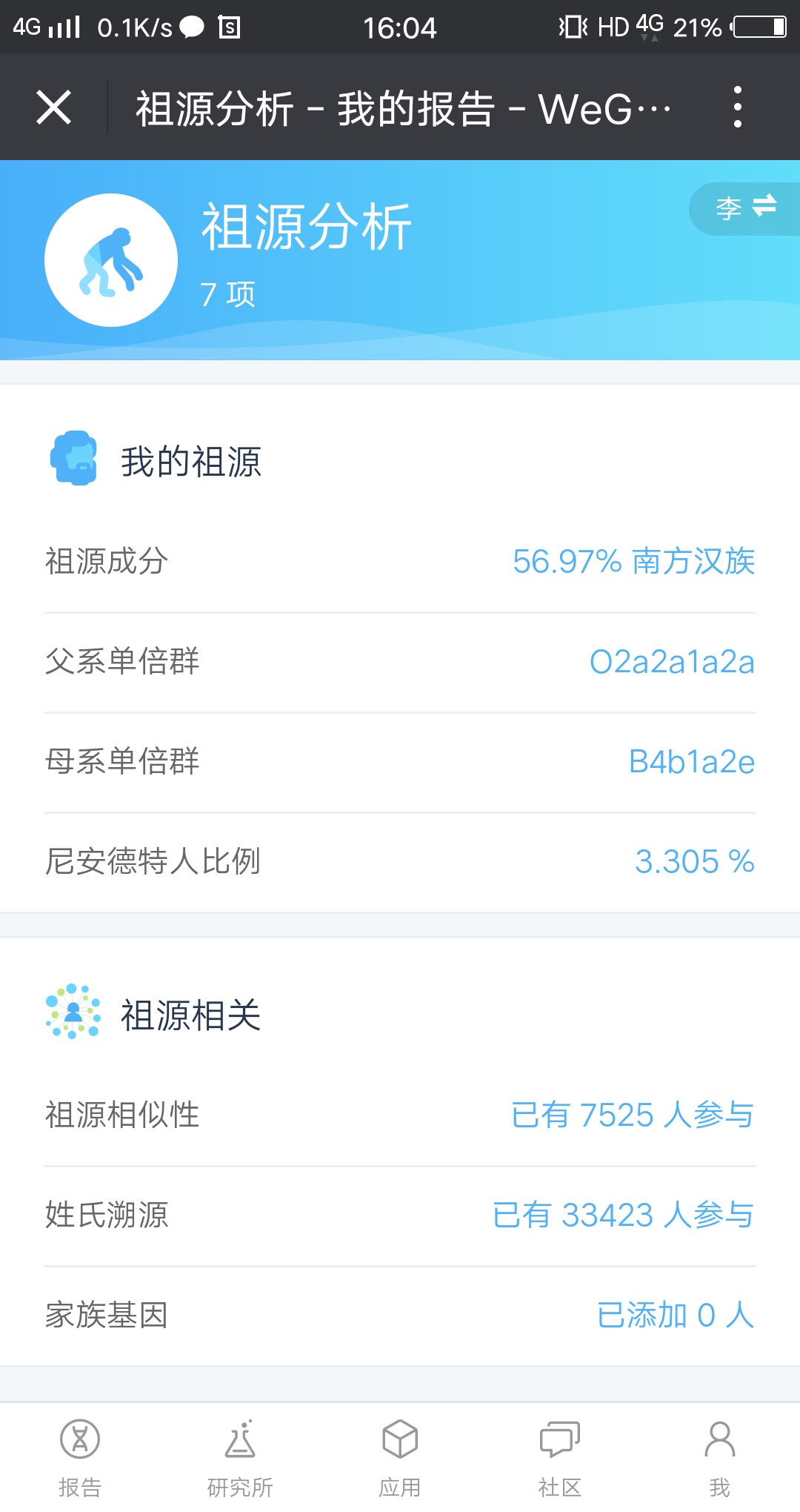This screenshot has height=1512, width=800.
Task: Open 家族基因 family genes row
Action: point(400,1316)
